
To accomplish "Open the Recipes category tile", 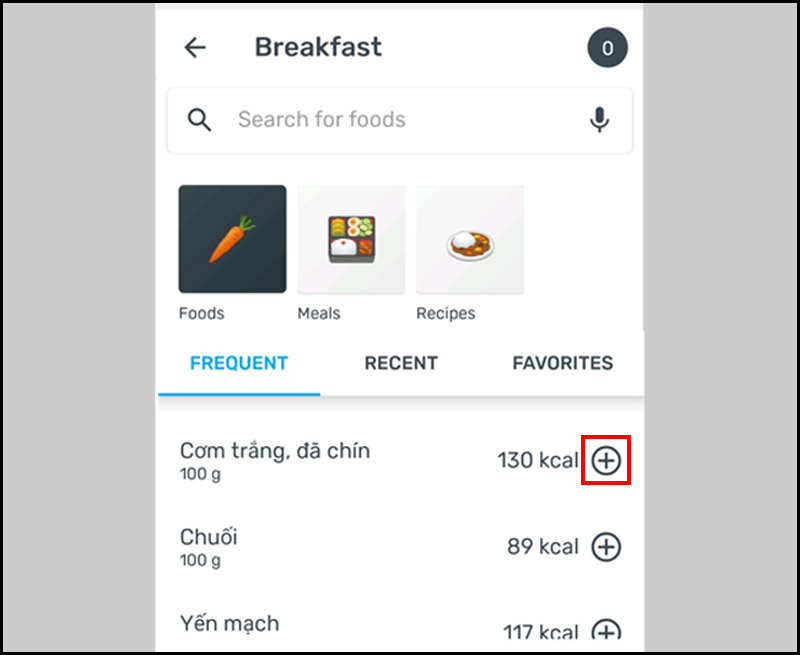I will (x=470, y=239).
